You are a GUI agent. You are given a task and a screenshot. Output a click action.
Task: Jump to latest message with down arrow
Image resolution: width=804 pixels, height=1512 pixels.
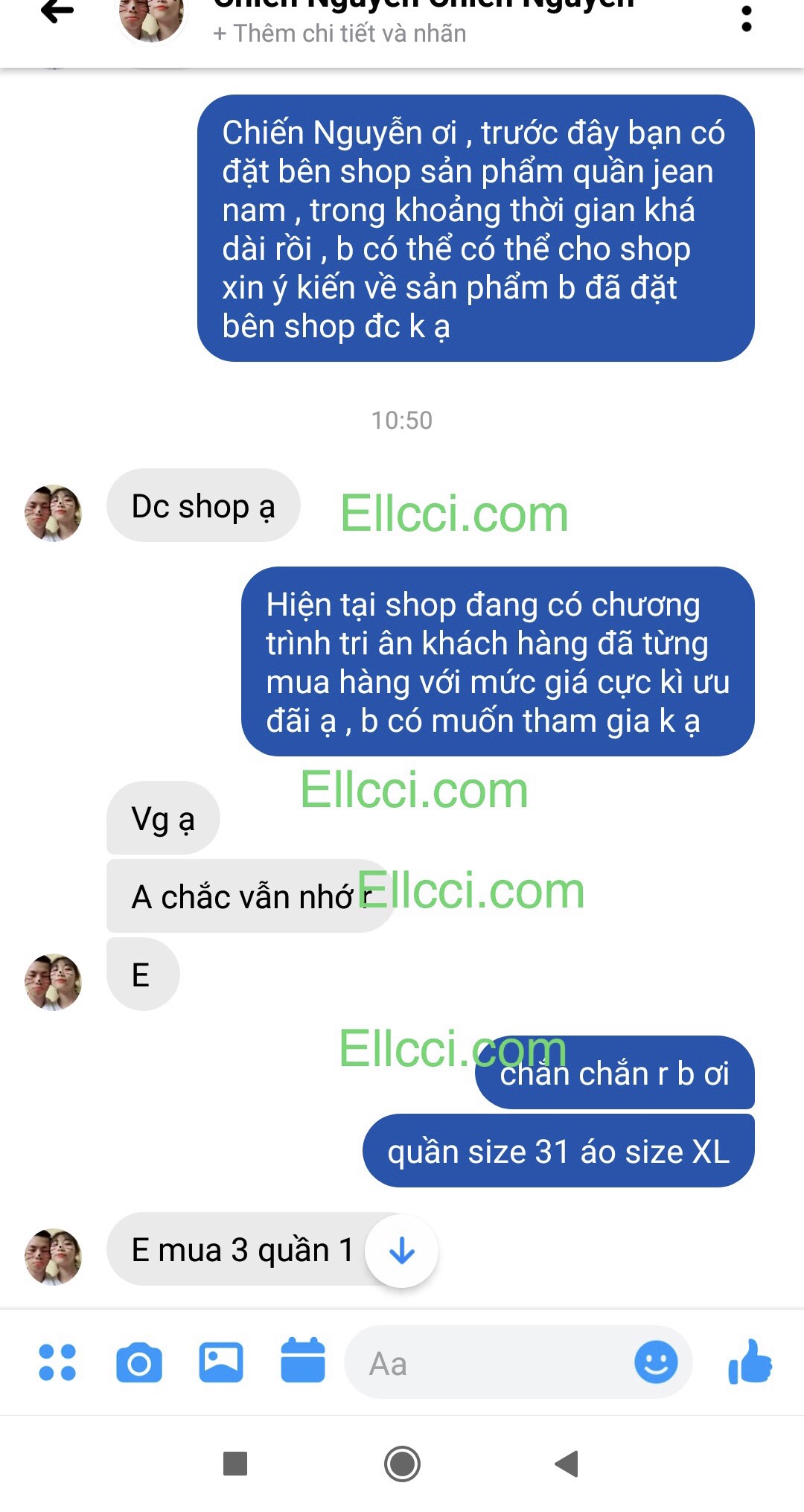pyautogui.click(x=402, y=1251)
